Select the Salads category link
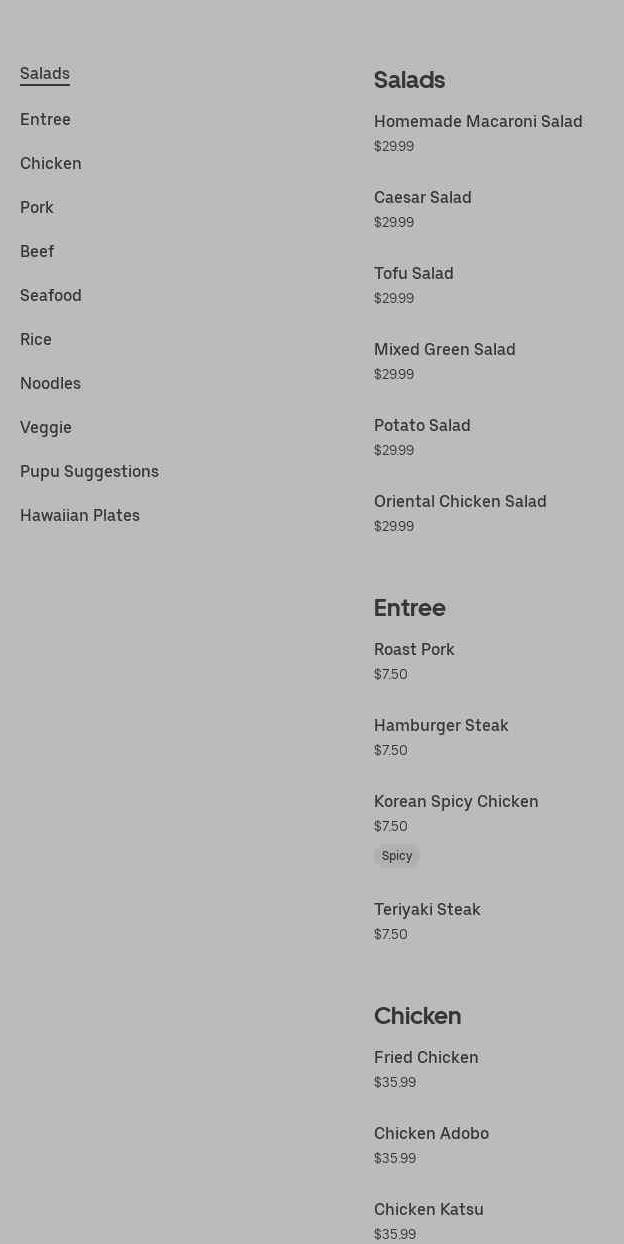Viewport: 624px width, 1244px height. [x=45, y=74]
